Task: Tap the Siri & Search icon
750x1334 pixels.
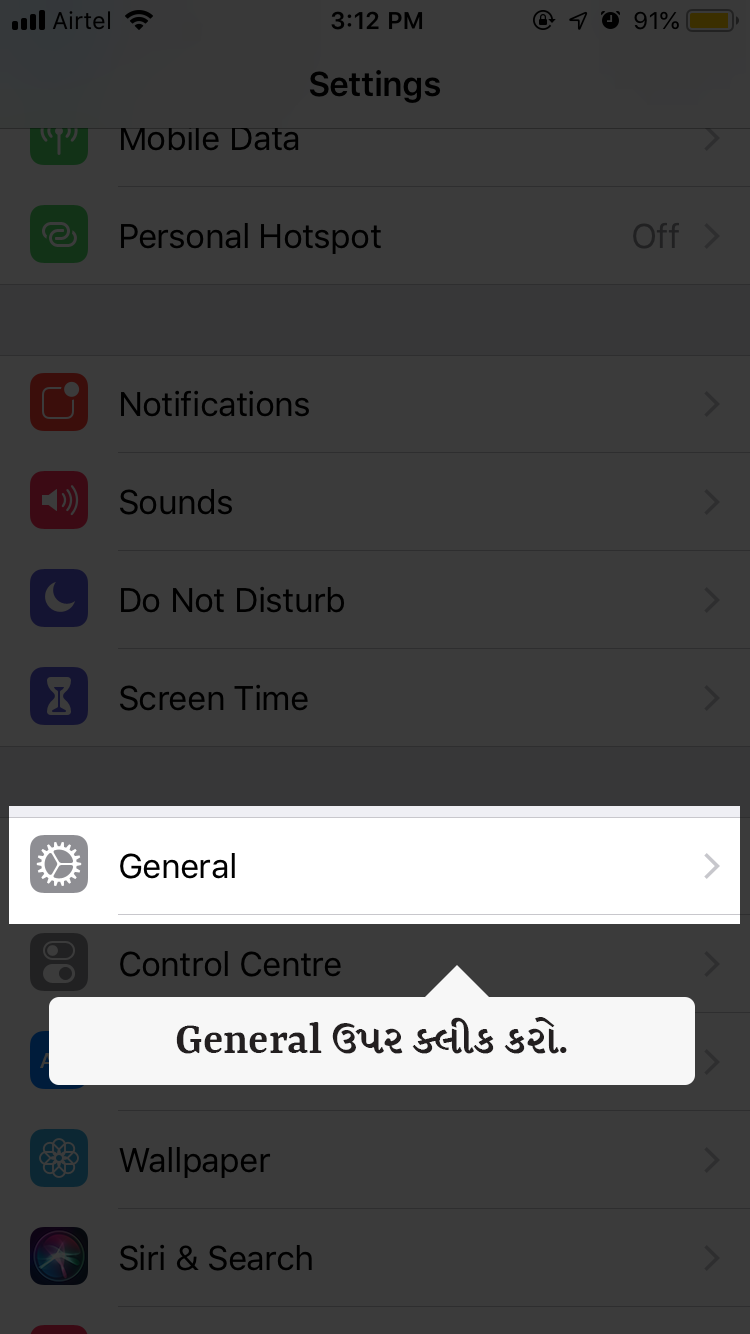Action: tap(58, 1256)
